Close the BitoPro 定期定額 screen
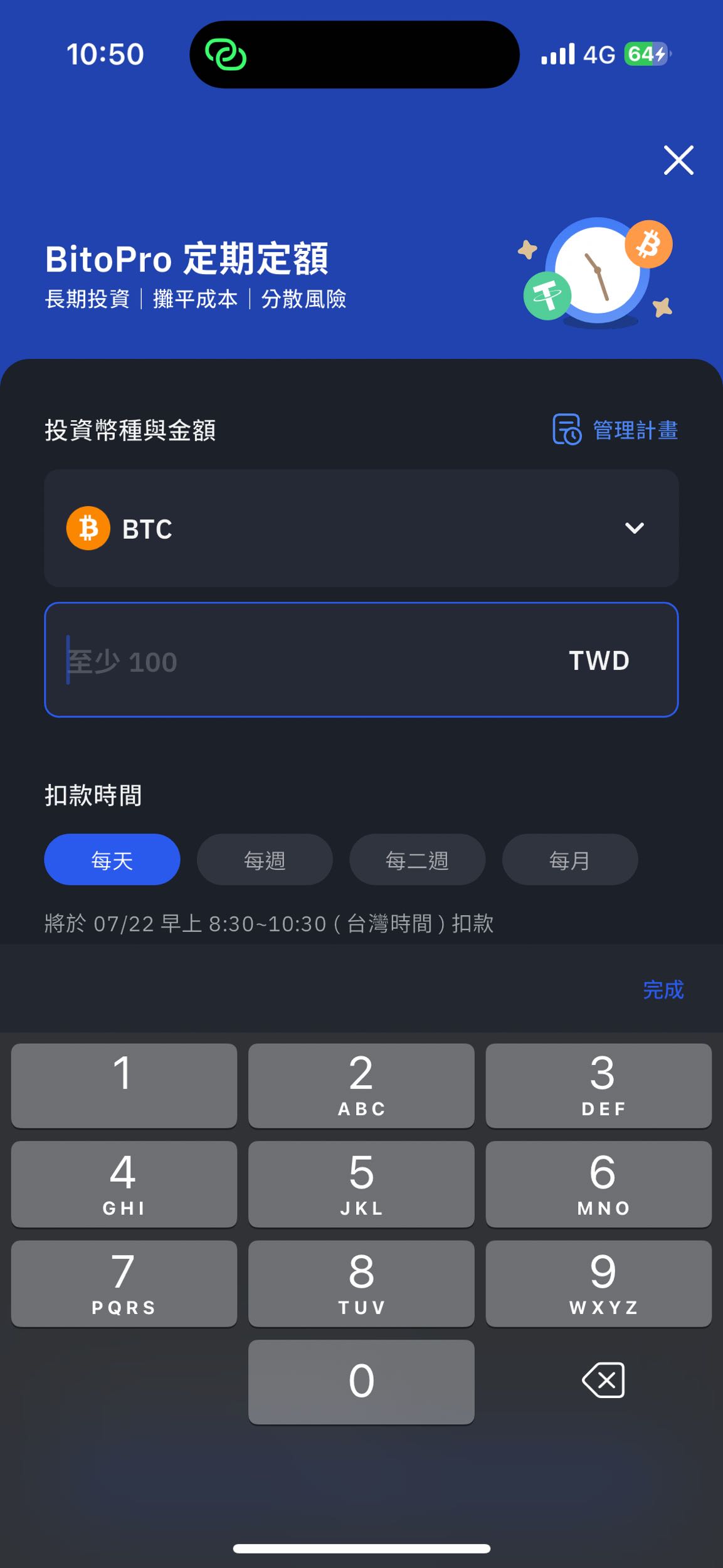The height and width of the screenshot is (1568, 723). [678, 160]
